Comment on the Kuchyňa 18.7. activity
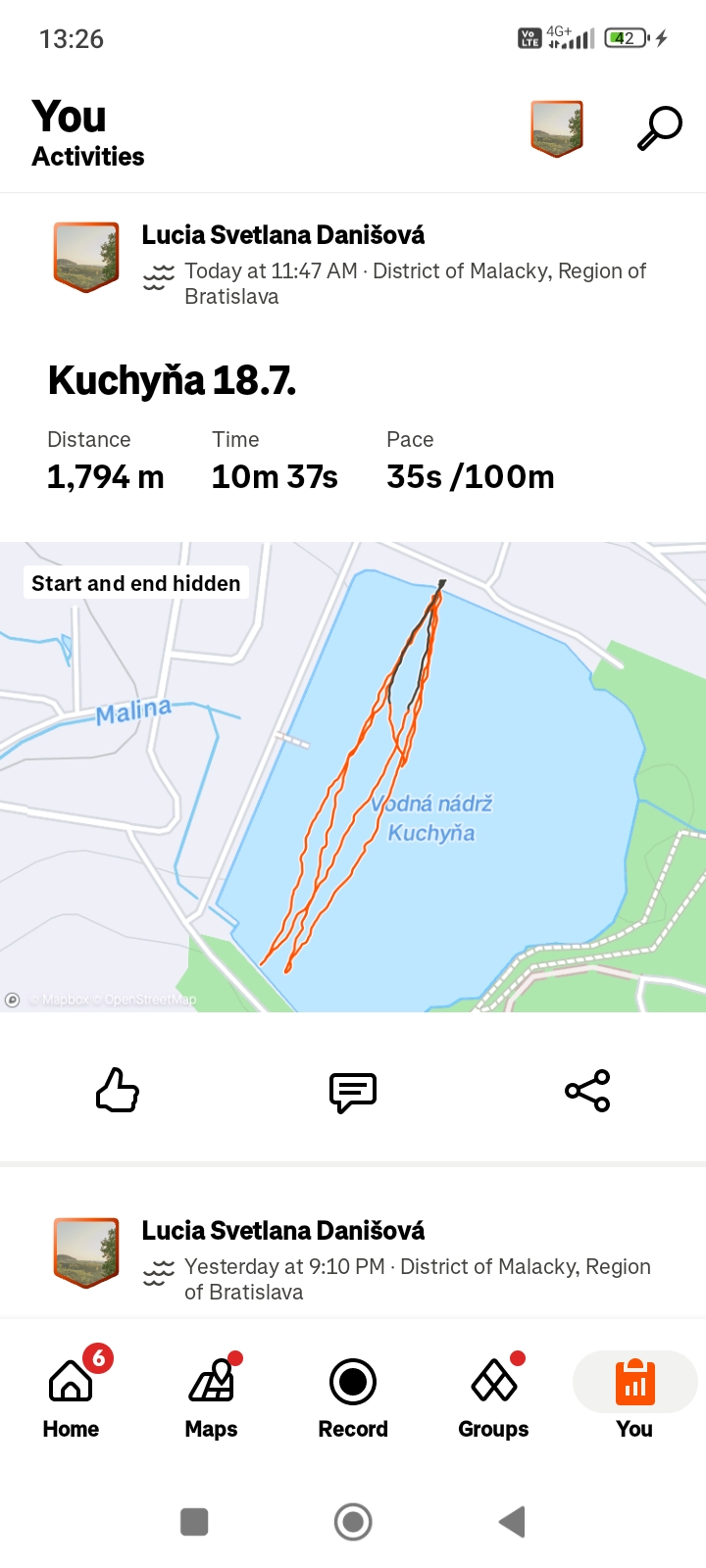The image size is (706, 1568). [353, 1091]
